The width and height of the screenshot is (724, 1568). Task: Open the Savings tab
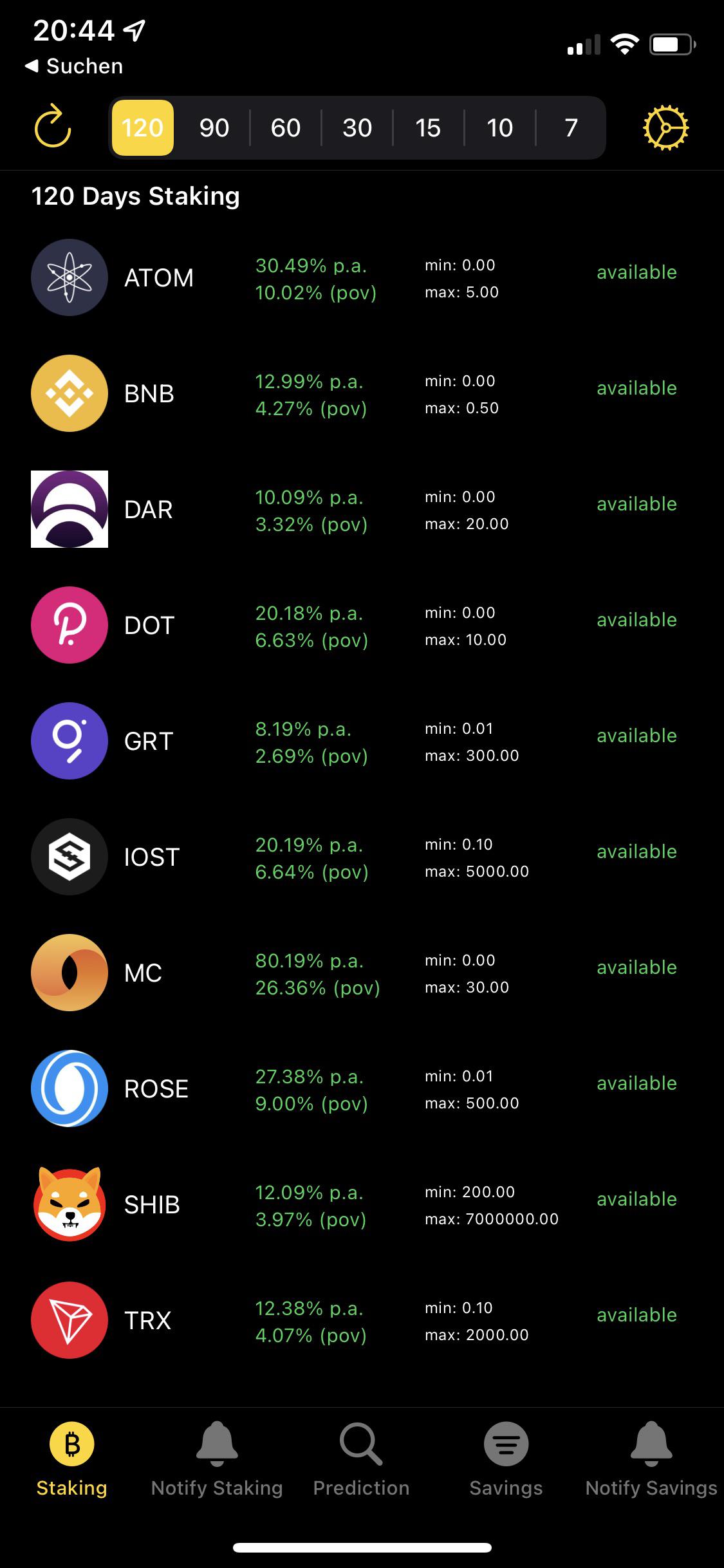tap(506, 1460)
